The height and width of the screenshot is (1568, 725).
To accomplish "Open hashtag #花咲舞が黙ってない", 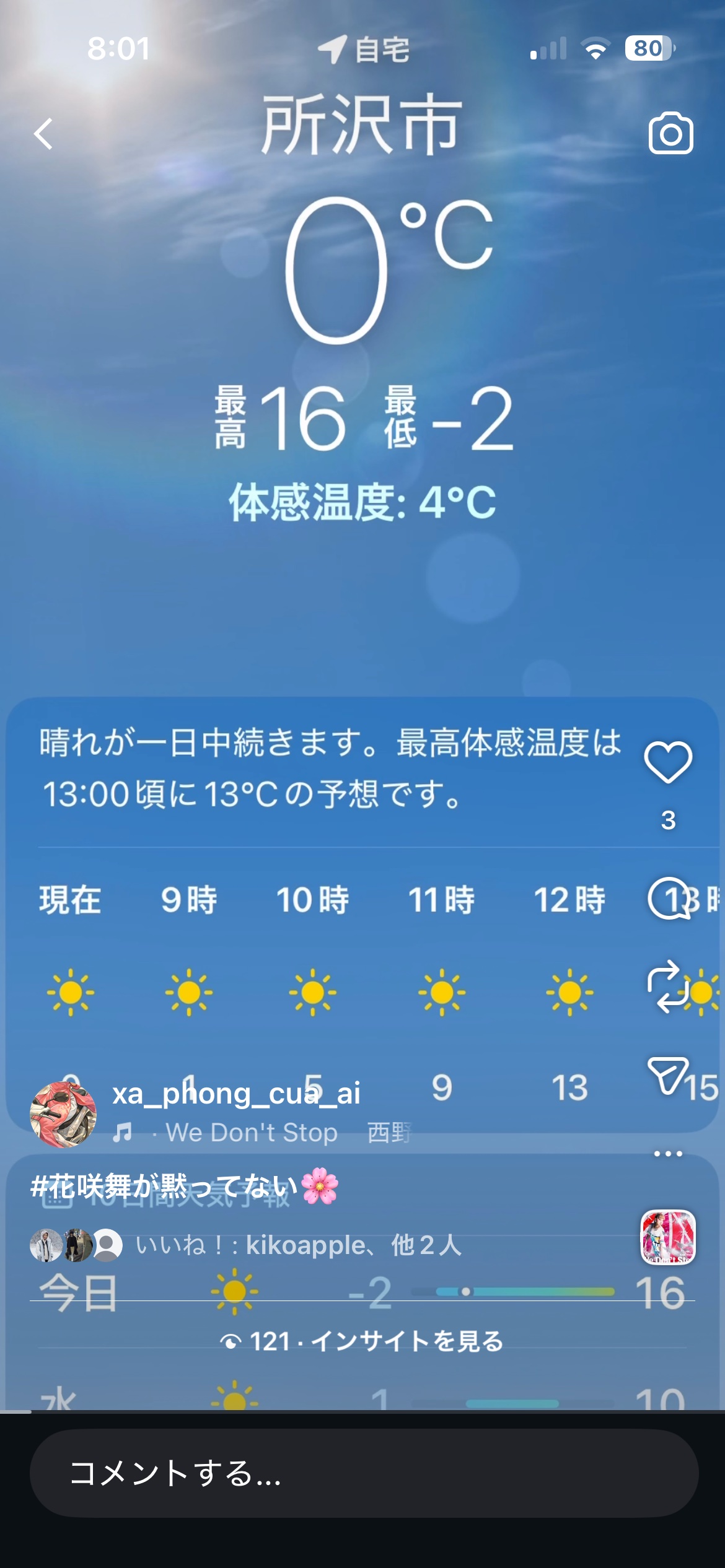I will pos(164,1187).
